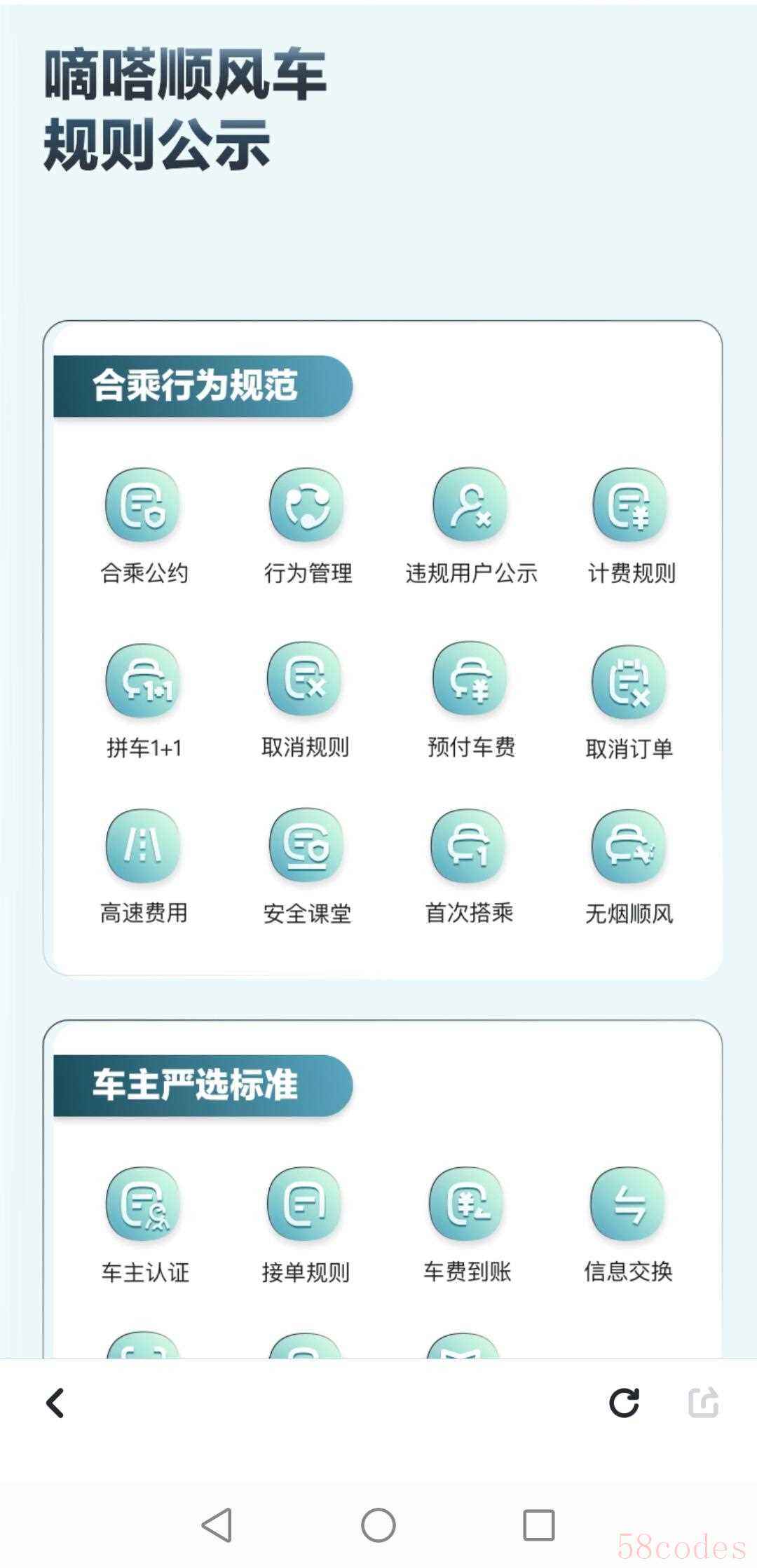
Task: View 高速费用 rules
Action: click(144, 867)
